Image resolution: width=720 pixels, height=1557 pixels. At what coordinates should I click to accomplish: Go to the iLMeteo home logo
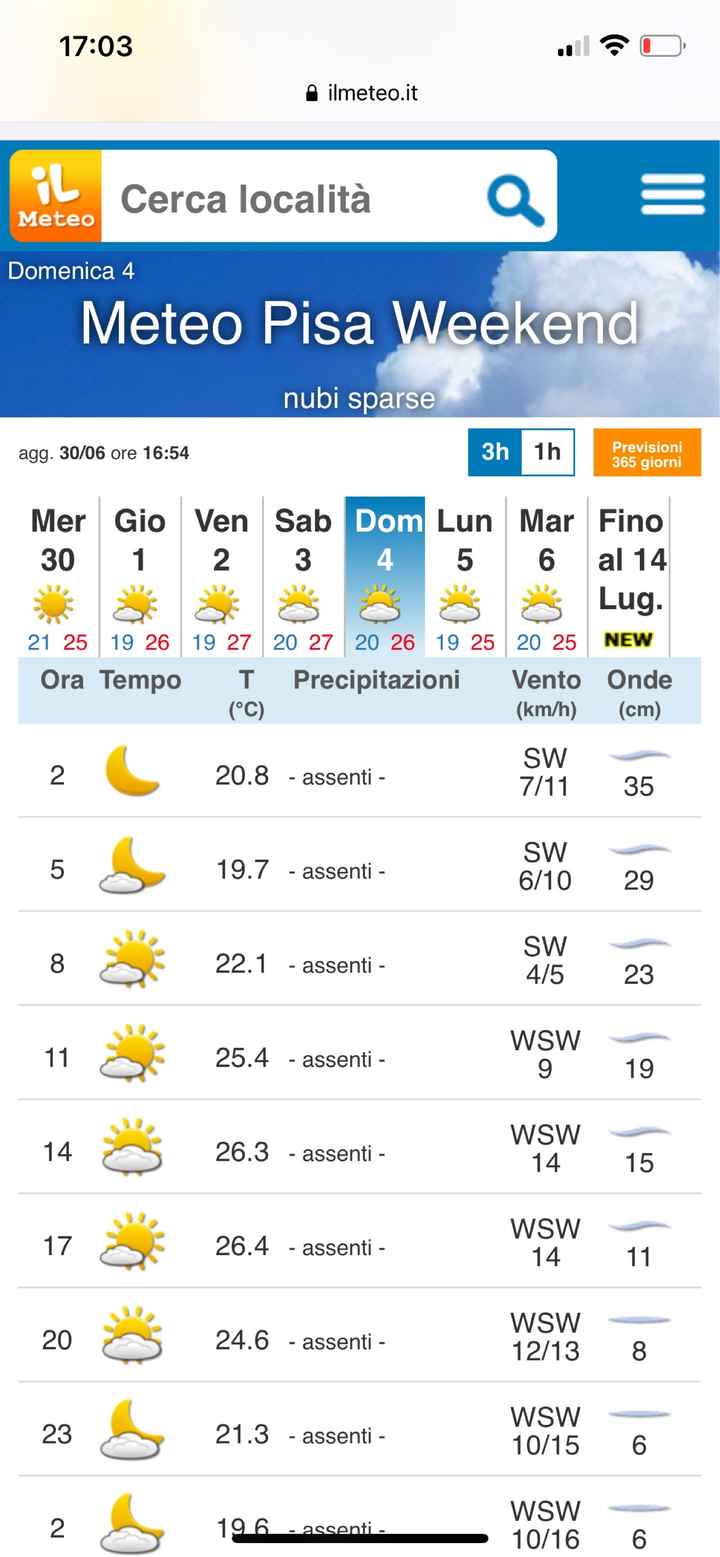tap(56, 196)
